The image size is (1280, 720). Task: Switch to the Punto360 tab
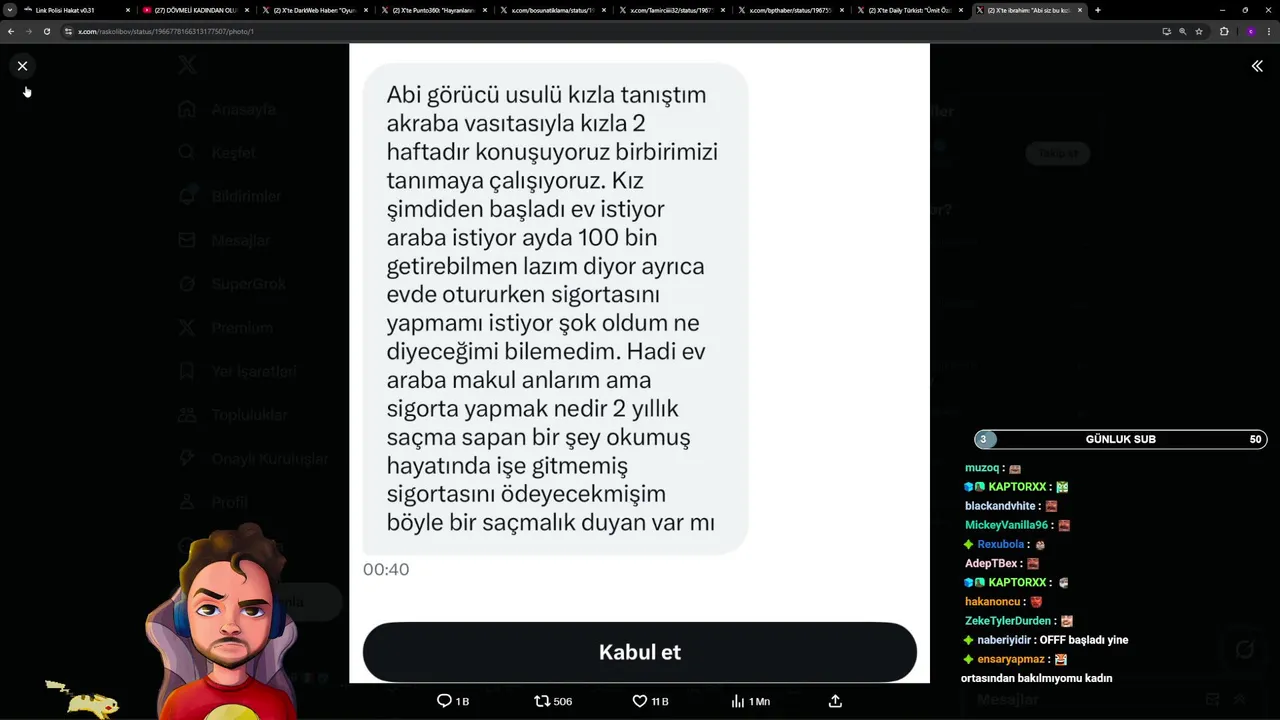(x=432, y=10)
